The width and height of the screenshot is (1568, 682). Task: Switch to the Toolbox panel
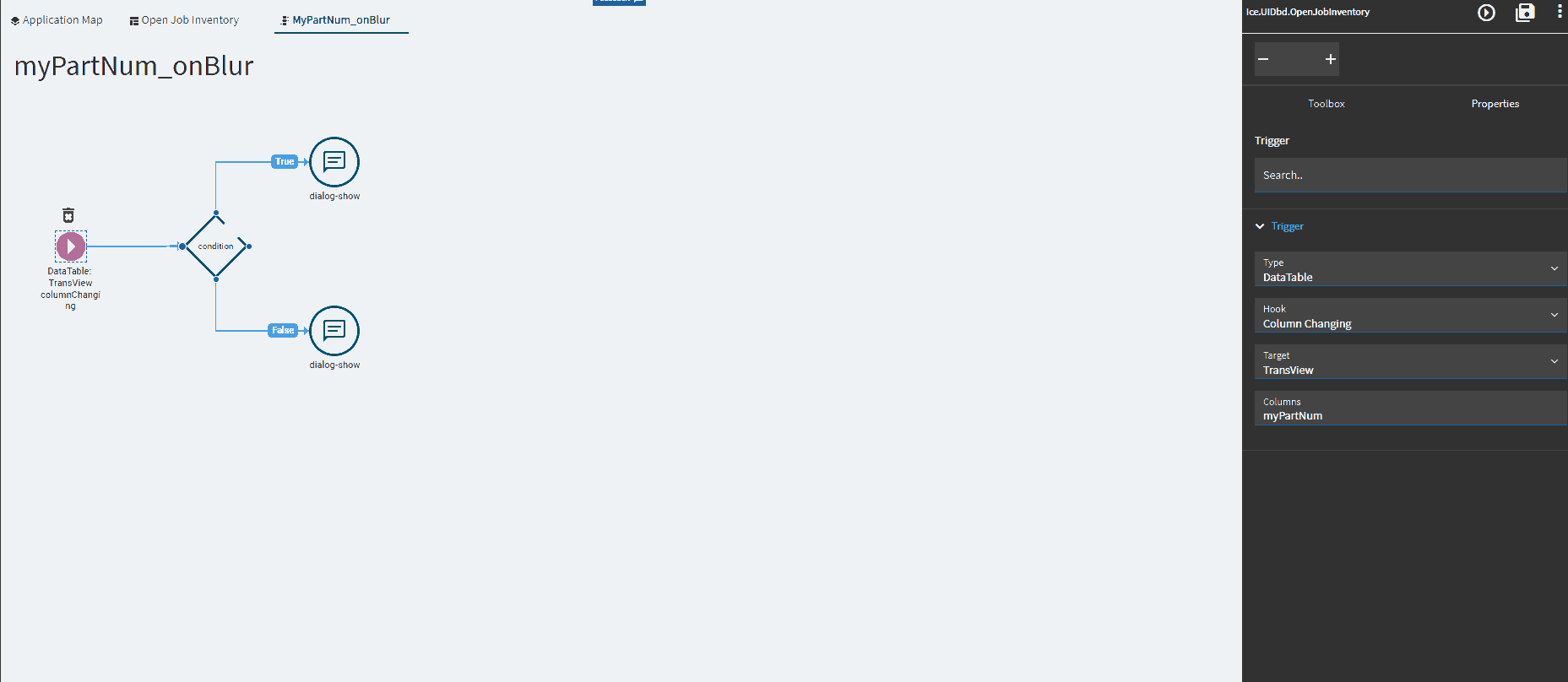tap(1326, 104)
